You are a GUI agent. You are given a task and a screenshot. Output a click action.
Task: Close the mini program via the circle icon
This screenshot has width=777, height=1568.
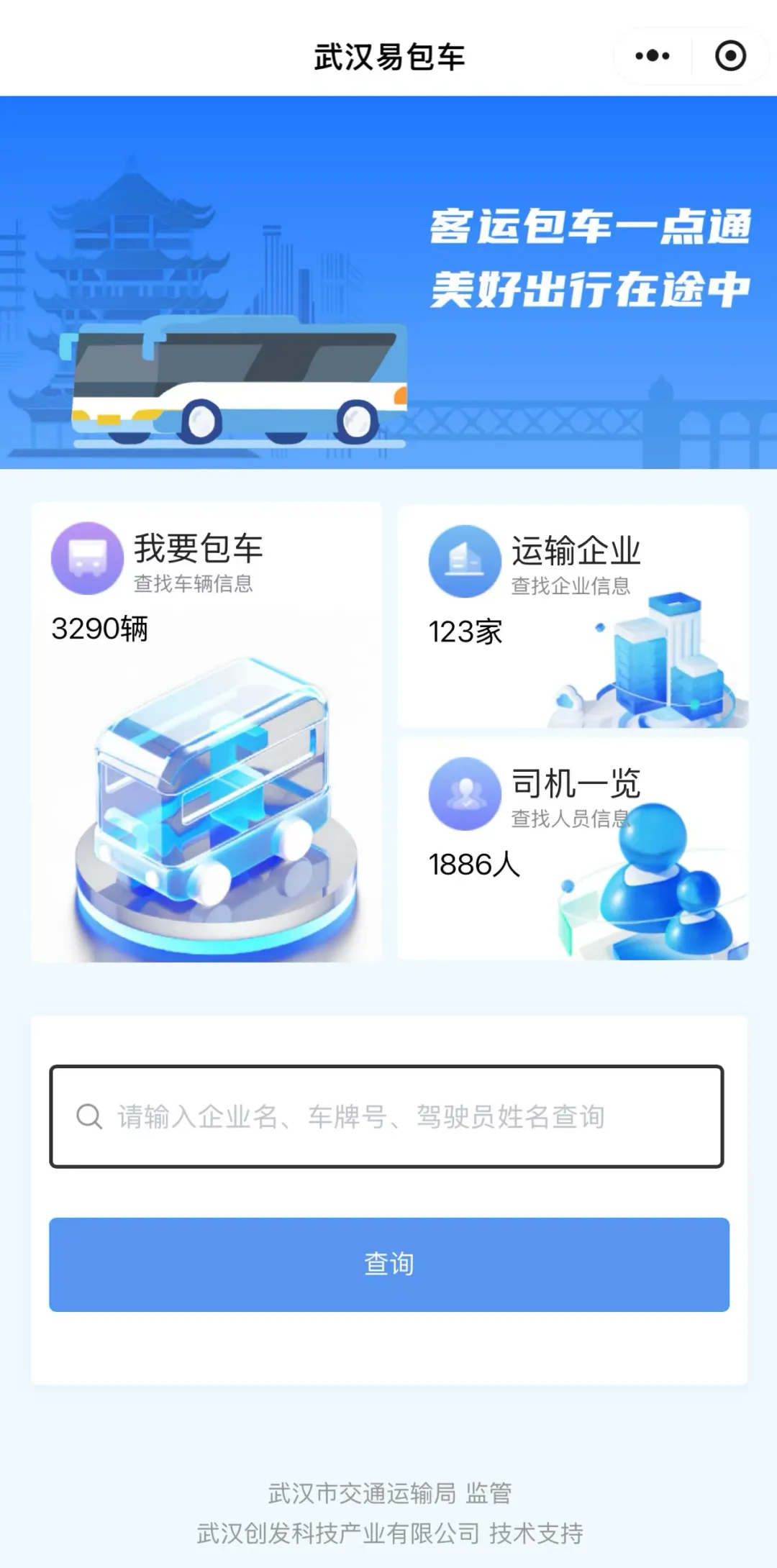[730, 56]
